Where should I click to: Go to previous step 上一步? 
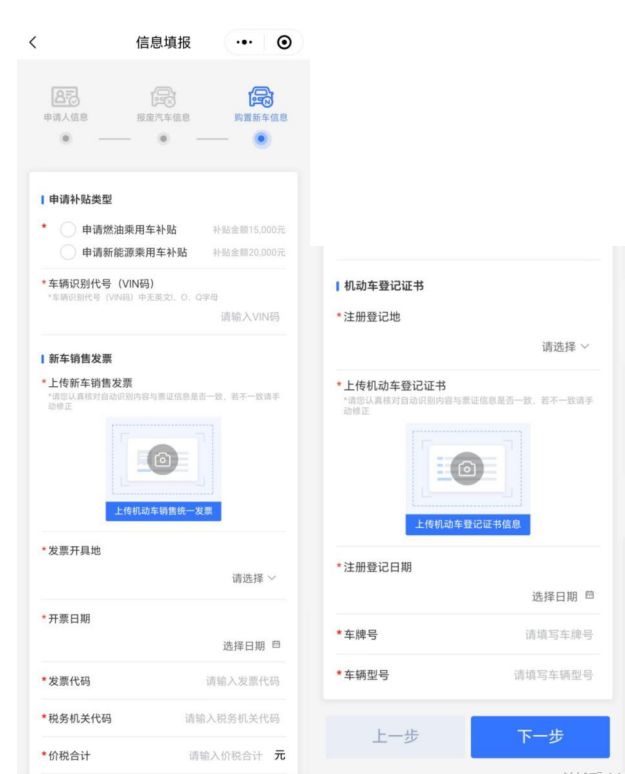click(395, 735)
